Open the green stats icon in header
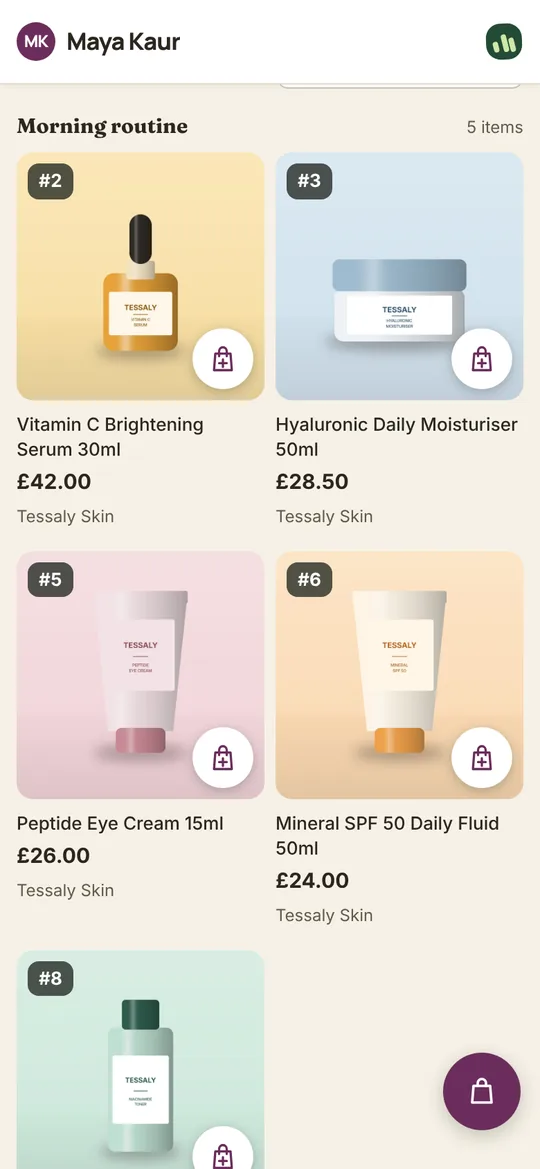540x1169 pixels. 504,41
